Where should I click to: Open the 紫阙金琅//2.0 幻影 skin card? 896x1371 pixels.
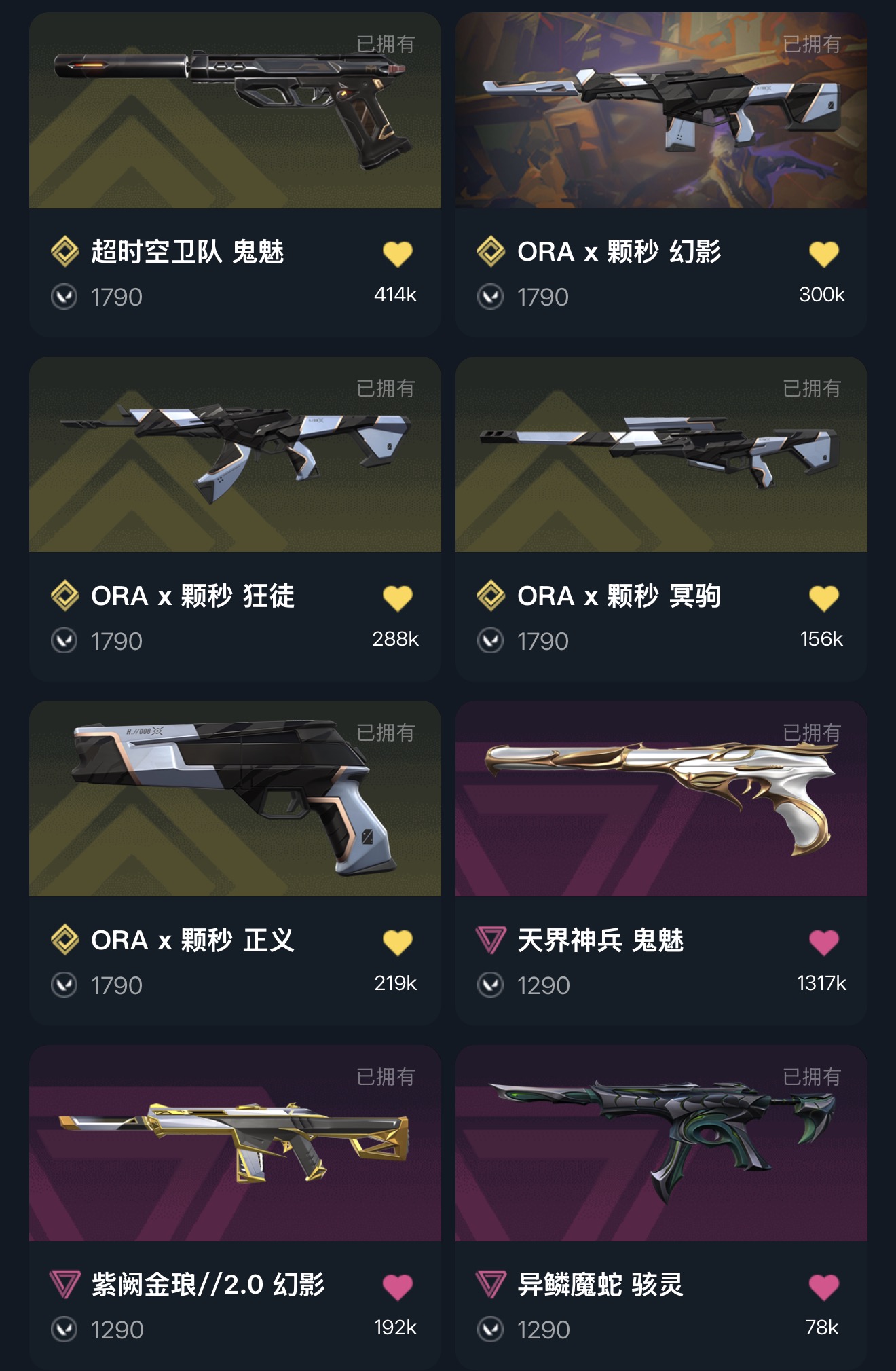click(235, 1207)
